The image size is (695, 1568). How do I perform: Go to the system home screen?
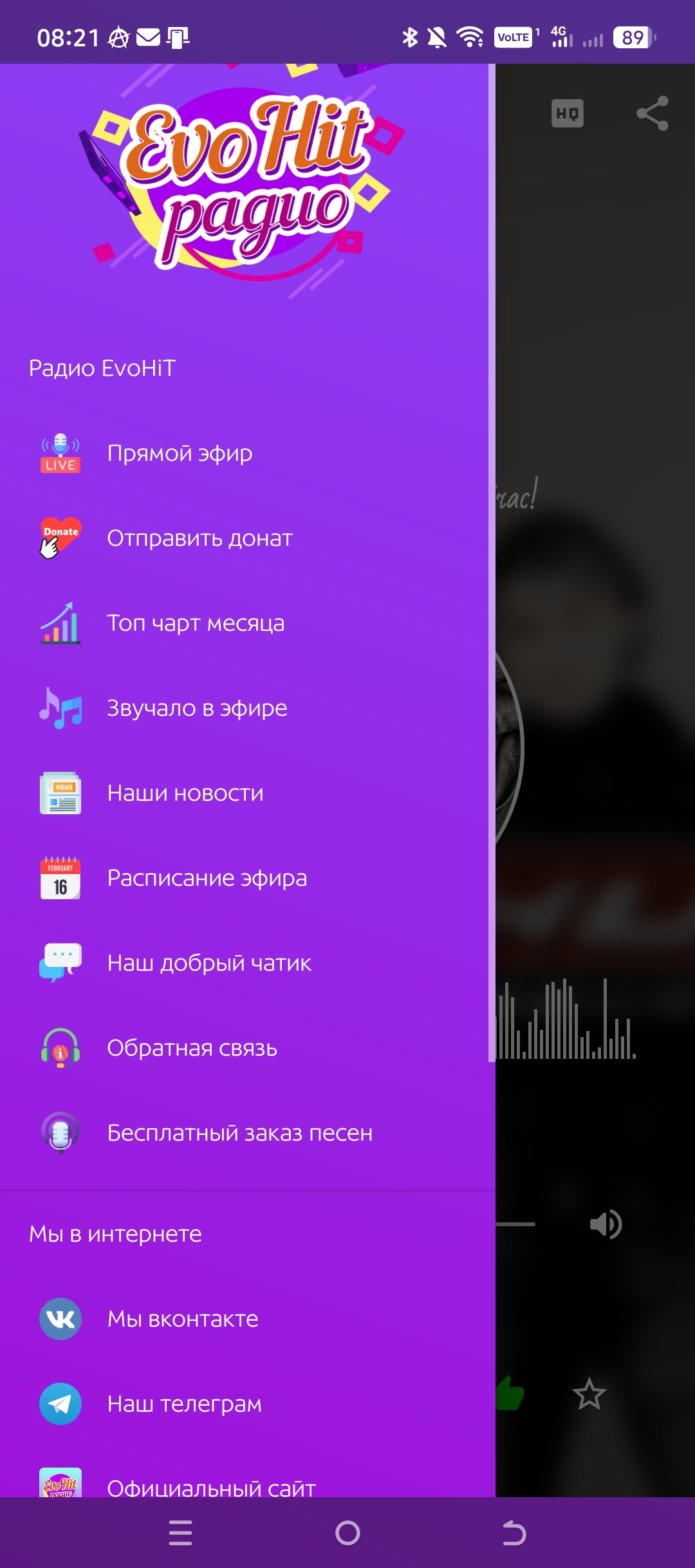coord(347,1533)
